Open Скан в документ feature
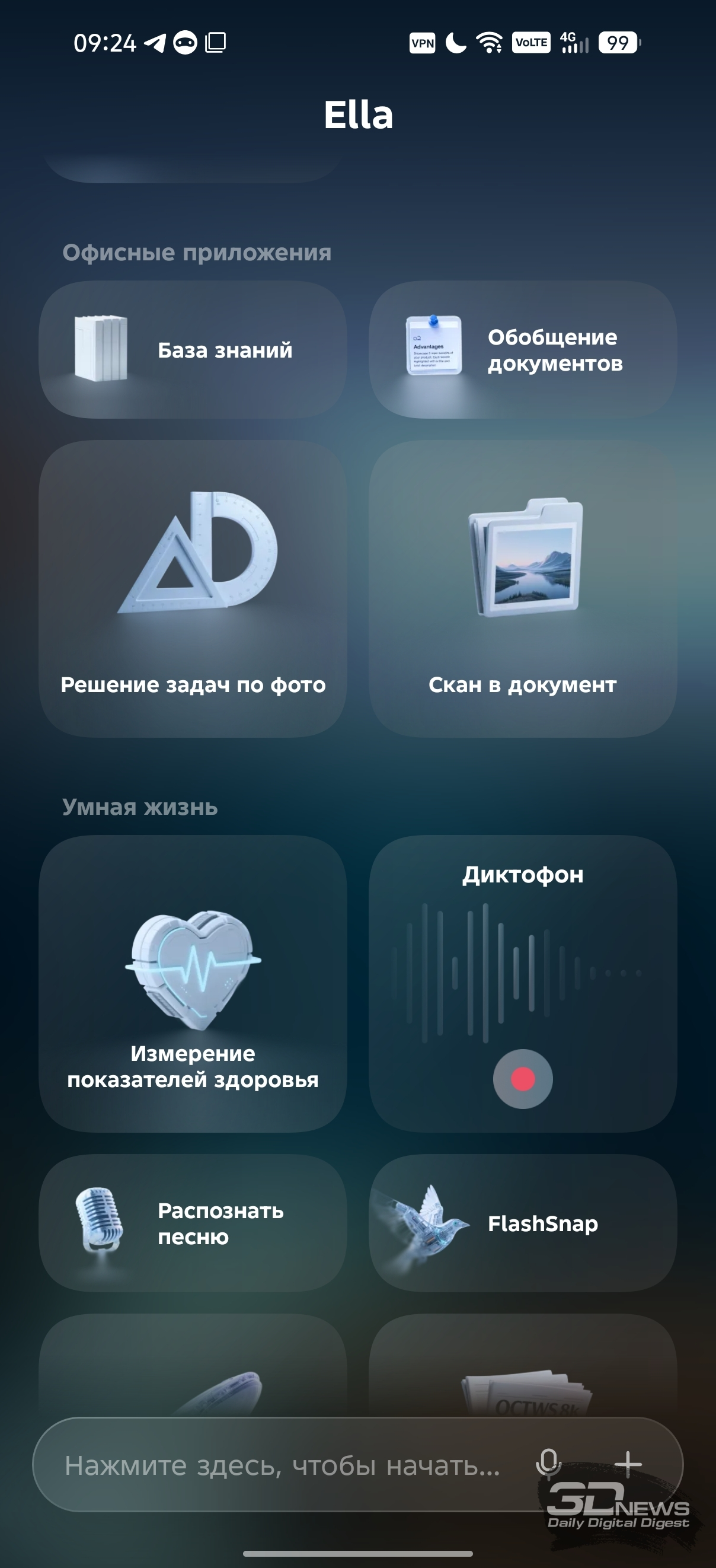The image size is (716, 1568). pyautogui.click(x=523, y=589)
